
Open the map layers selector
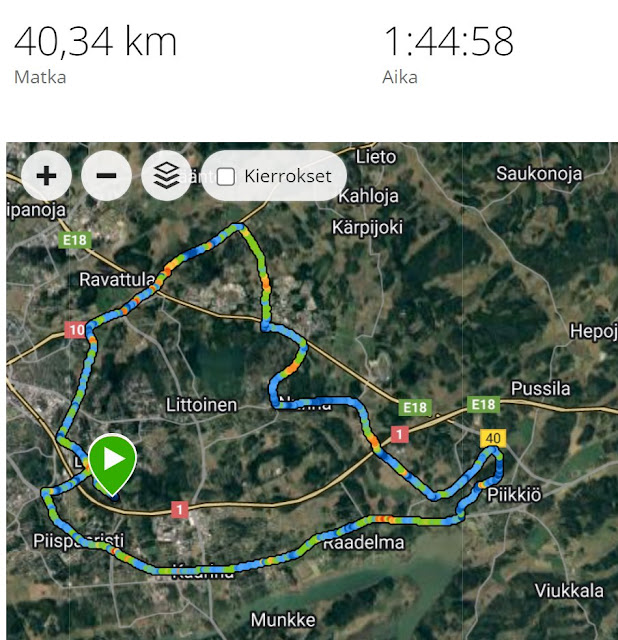[166, 176]
